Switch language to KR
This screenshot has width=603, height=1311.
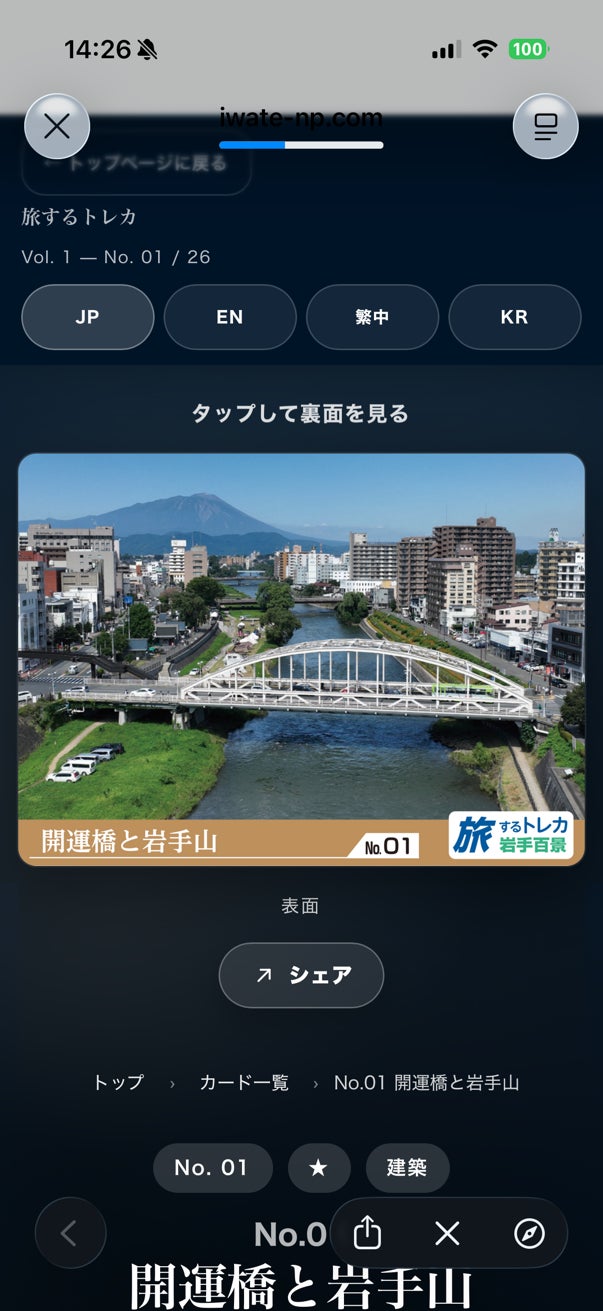(514, 317)
